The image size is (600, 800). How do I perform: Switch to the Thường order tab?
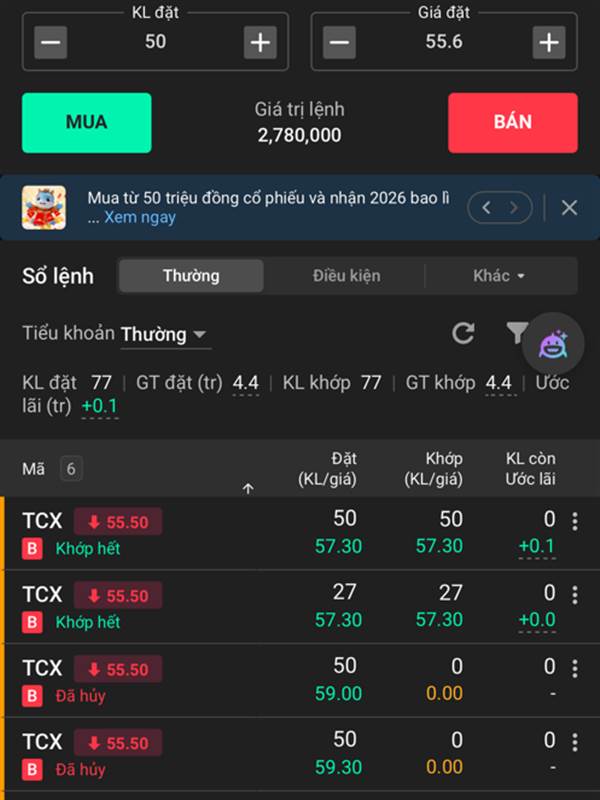191,276
